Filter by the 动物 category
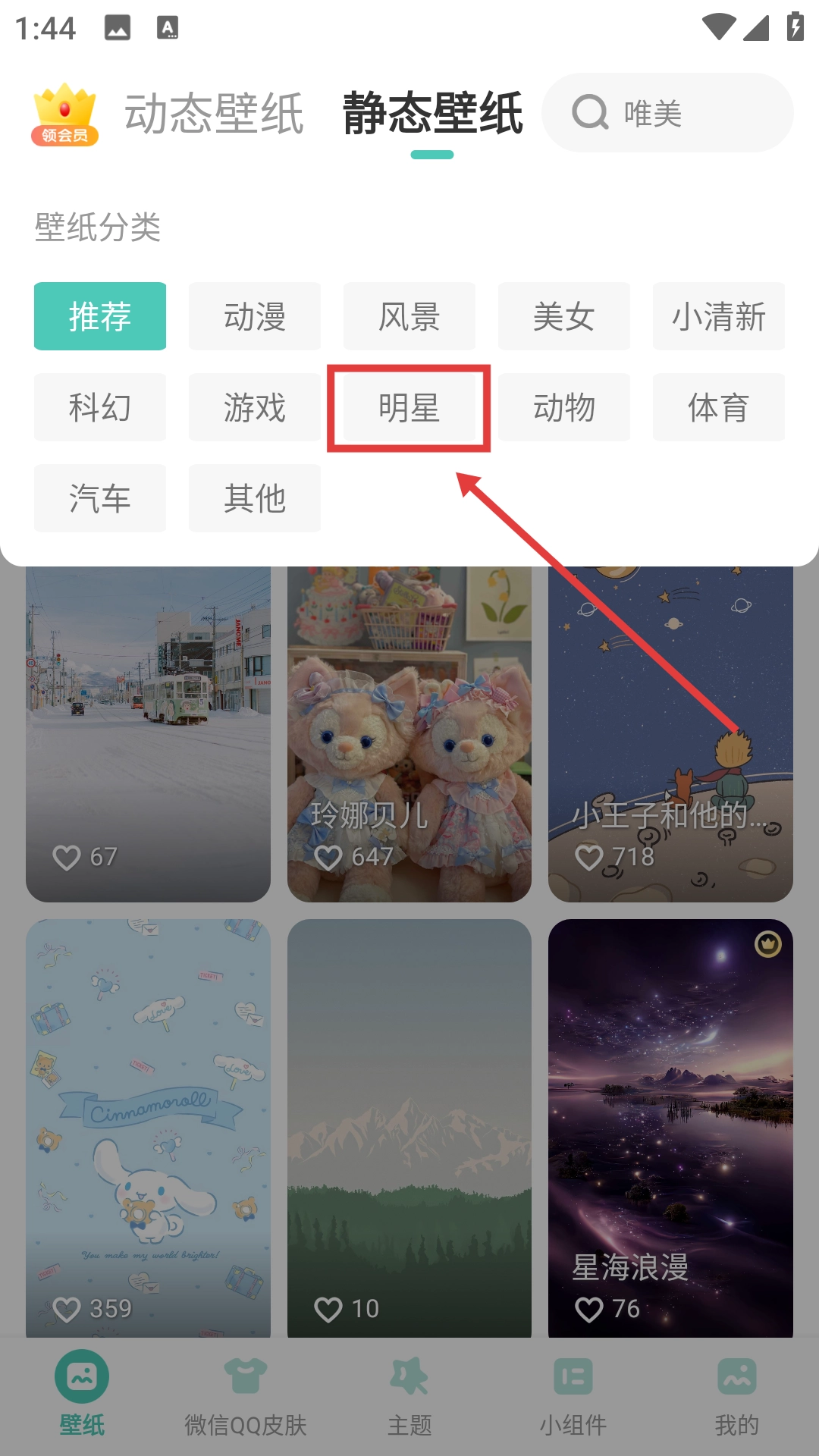 tap(564, 407)
